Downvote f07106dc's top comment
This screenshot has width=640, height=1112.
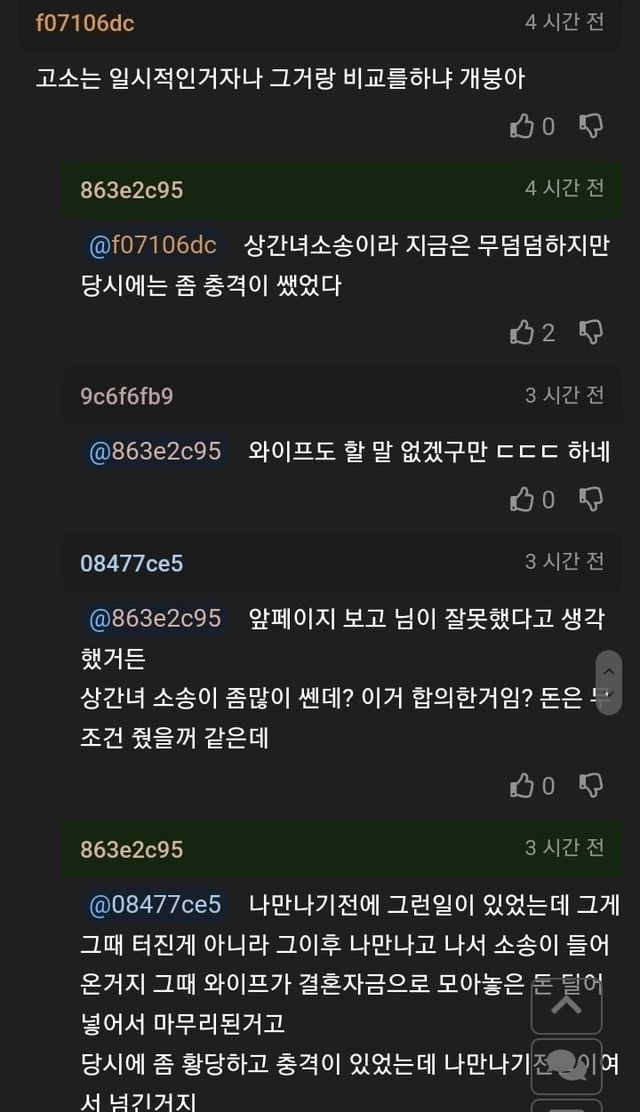(x=592, y=126)
